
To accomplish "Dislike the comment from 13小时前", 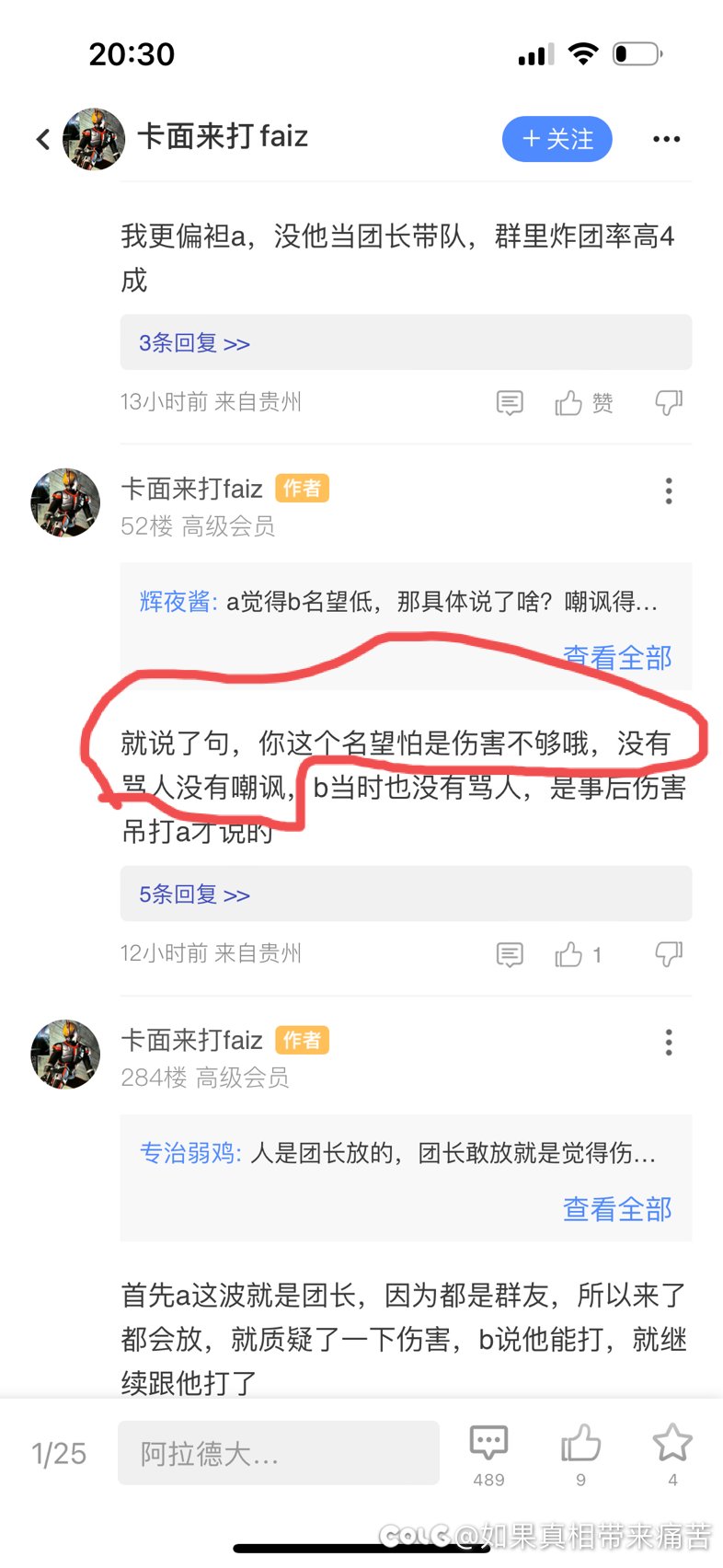I will [669, 402].
